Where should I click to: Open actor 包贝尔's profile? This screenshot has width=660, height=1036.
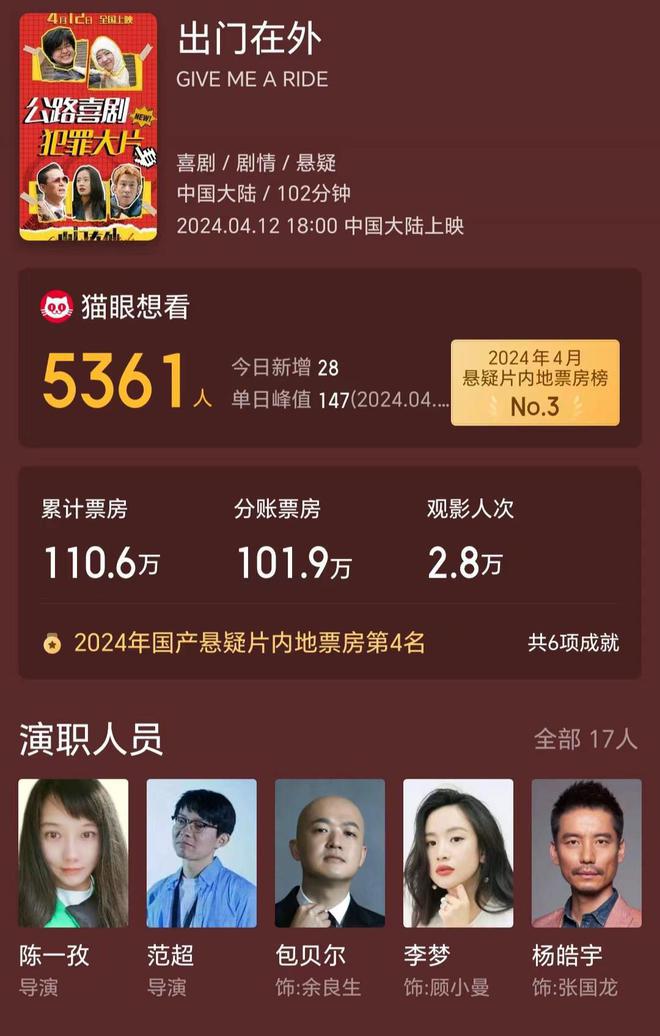point(329,853)
